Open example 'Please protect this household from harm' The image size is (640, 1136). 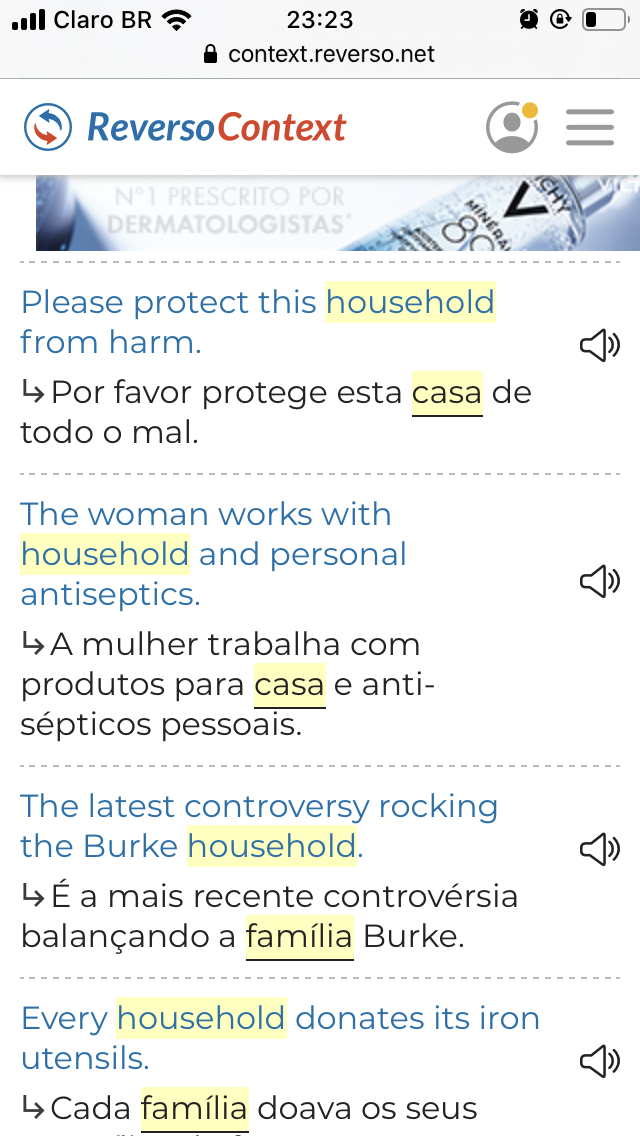tap(257, 322)
